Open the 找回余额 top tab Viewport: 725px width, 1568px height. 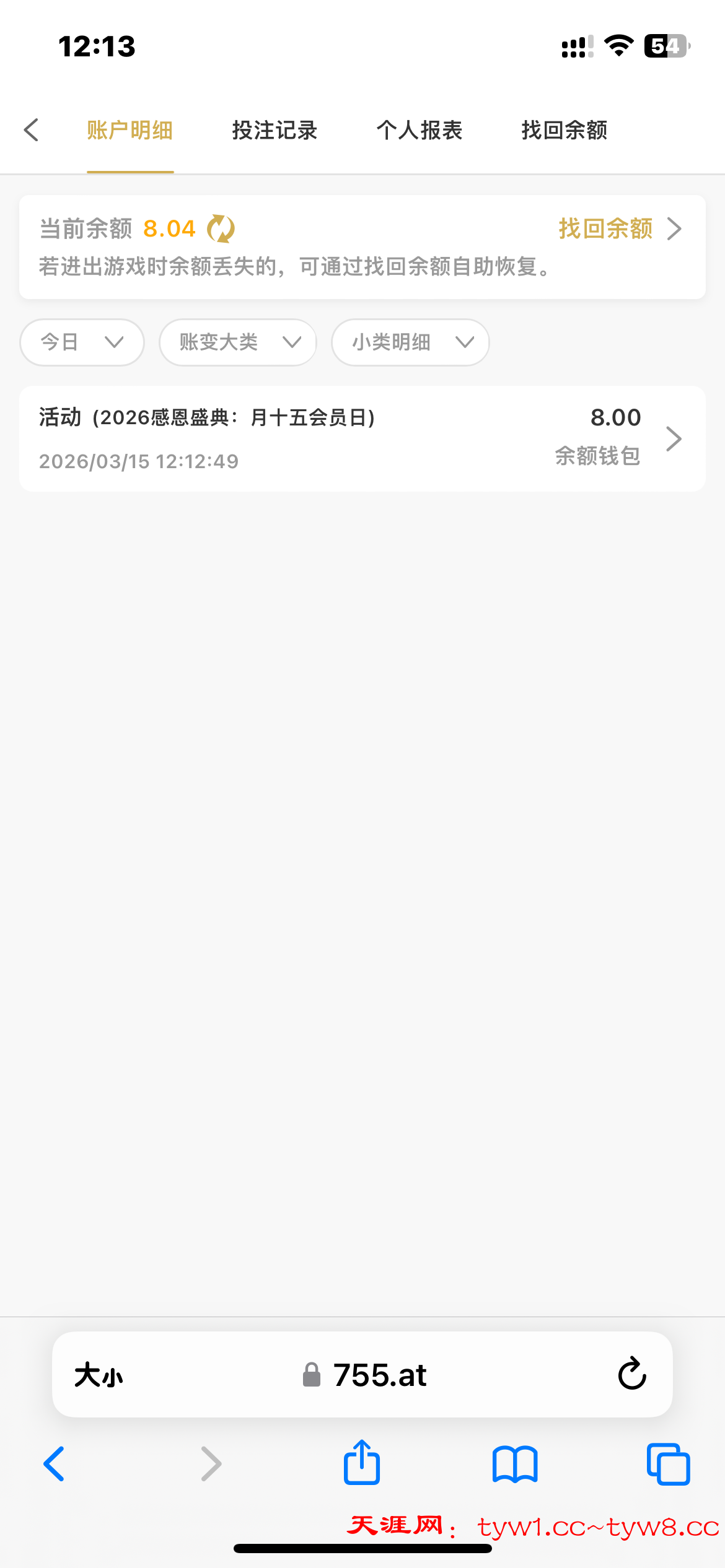564,130
